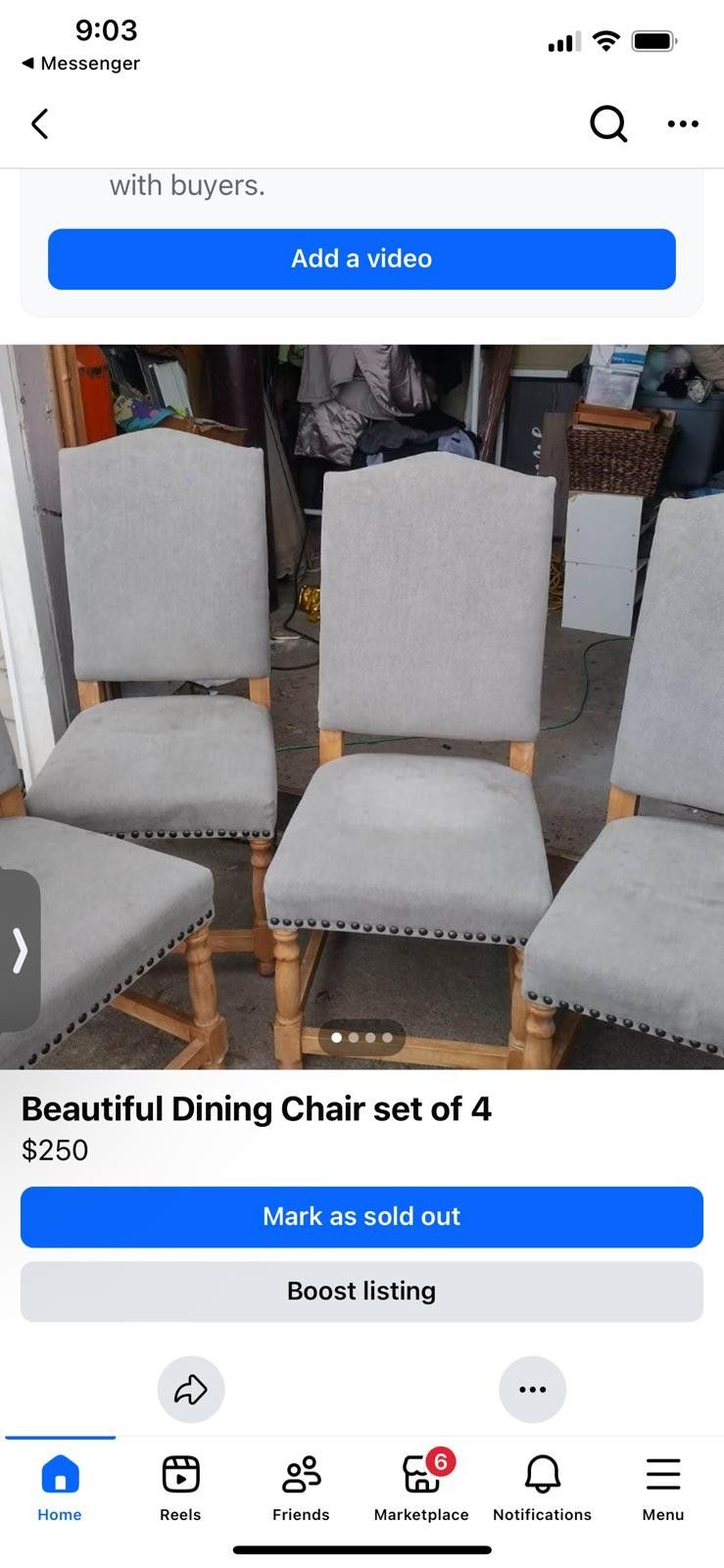Open the Facebook search icon

608,123
